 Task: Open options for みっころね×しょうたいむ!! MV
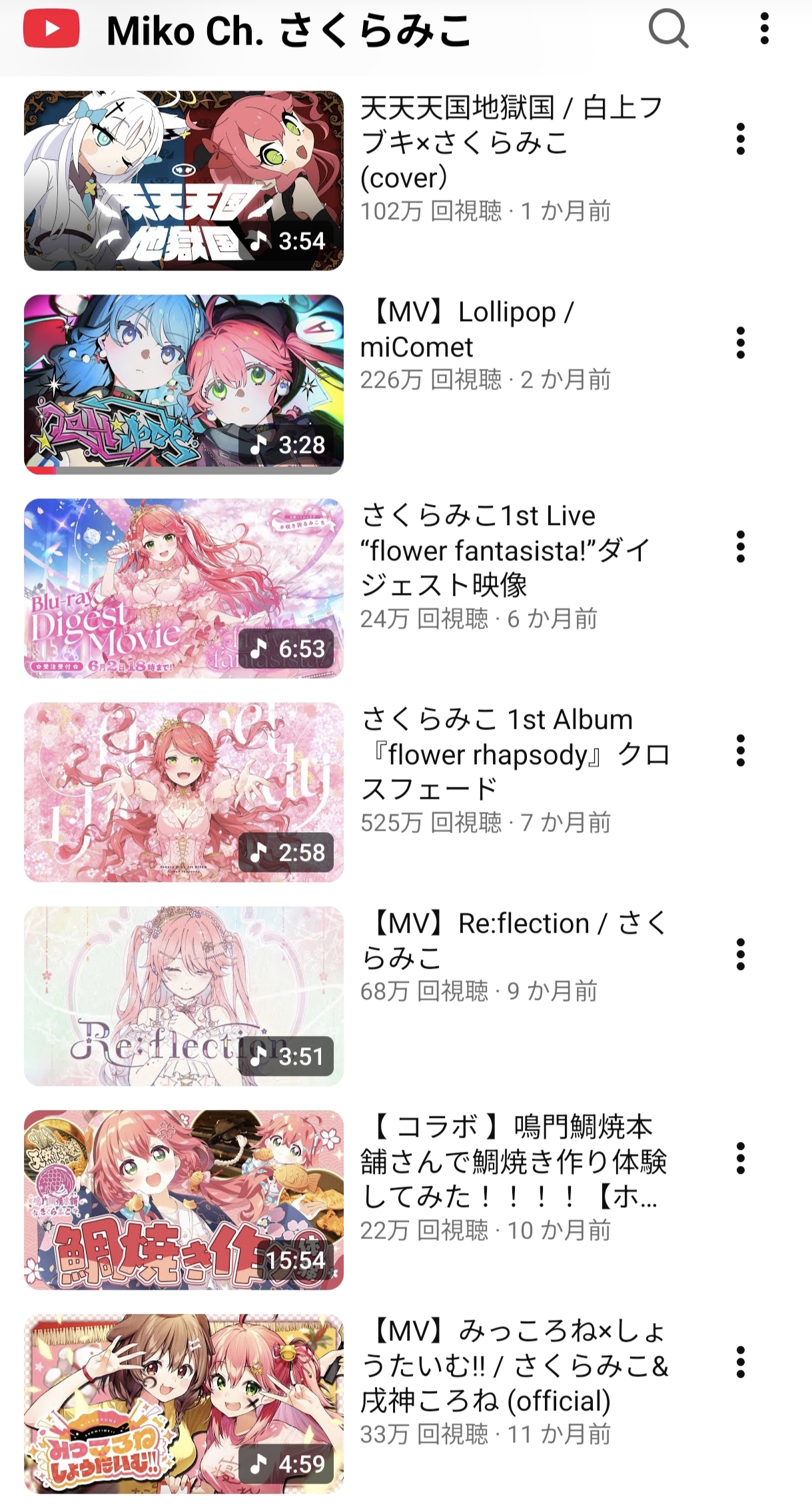click(740, 1362)
